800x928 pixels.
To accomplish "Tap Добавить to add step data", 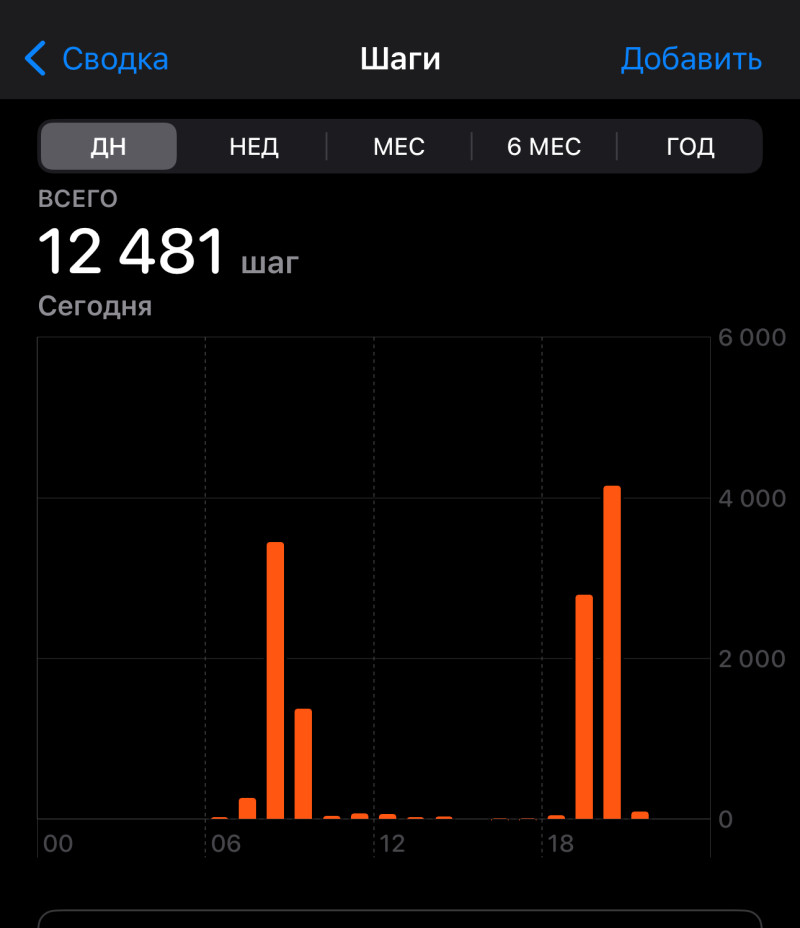I will tap(691, 59).
